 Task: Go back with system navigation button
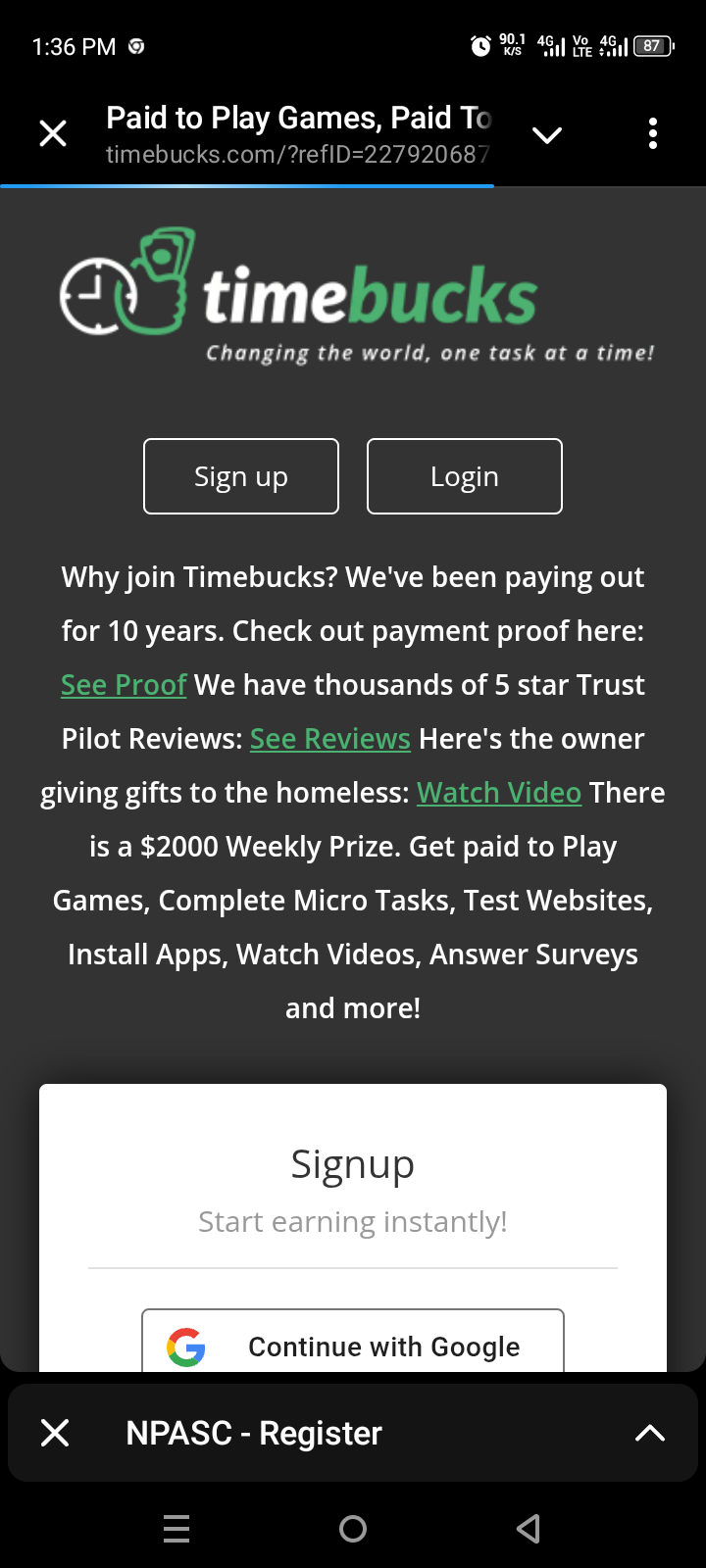tap(529, 1528)
